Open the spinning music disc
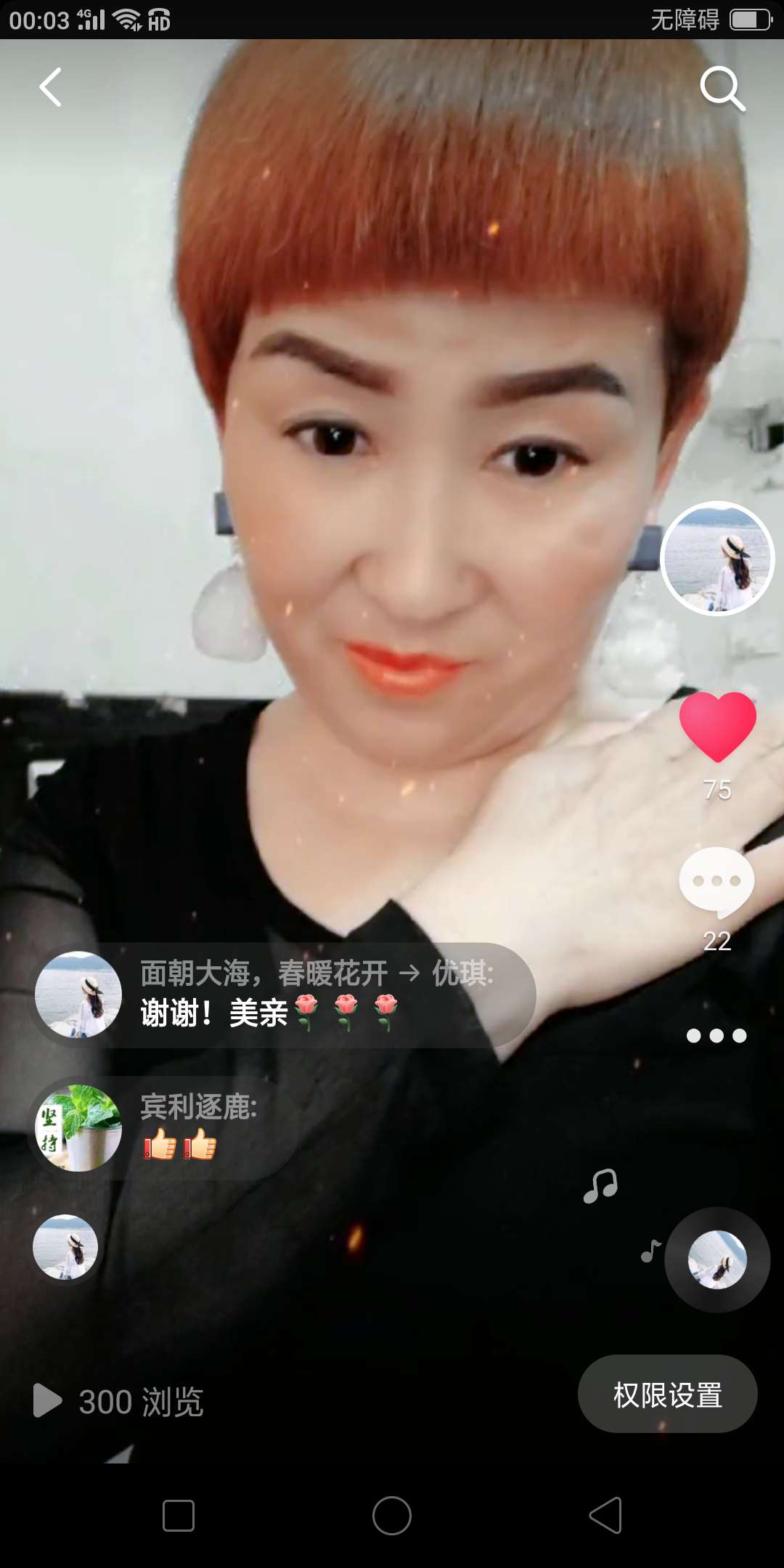Screen dimensions: 784x1568 717,1259
